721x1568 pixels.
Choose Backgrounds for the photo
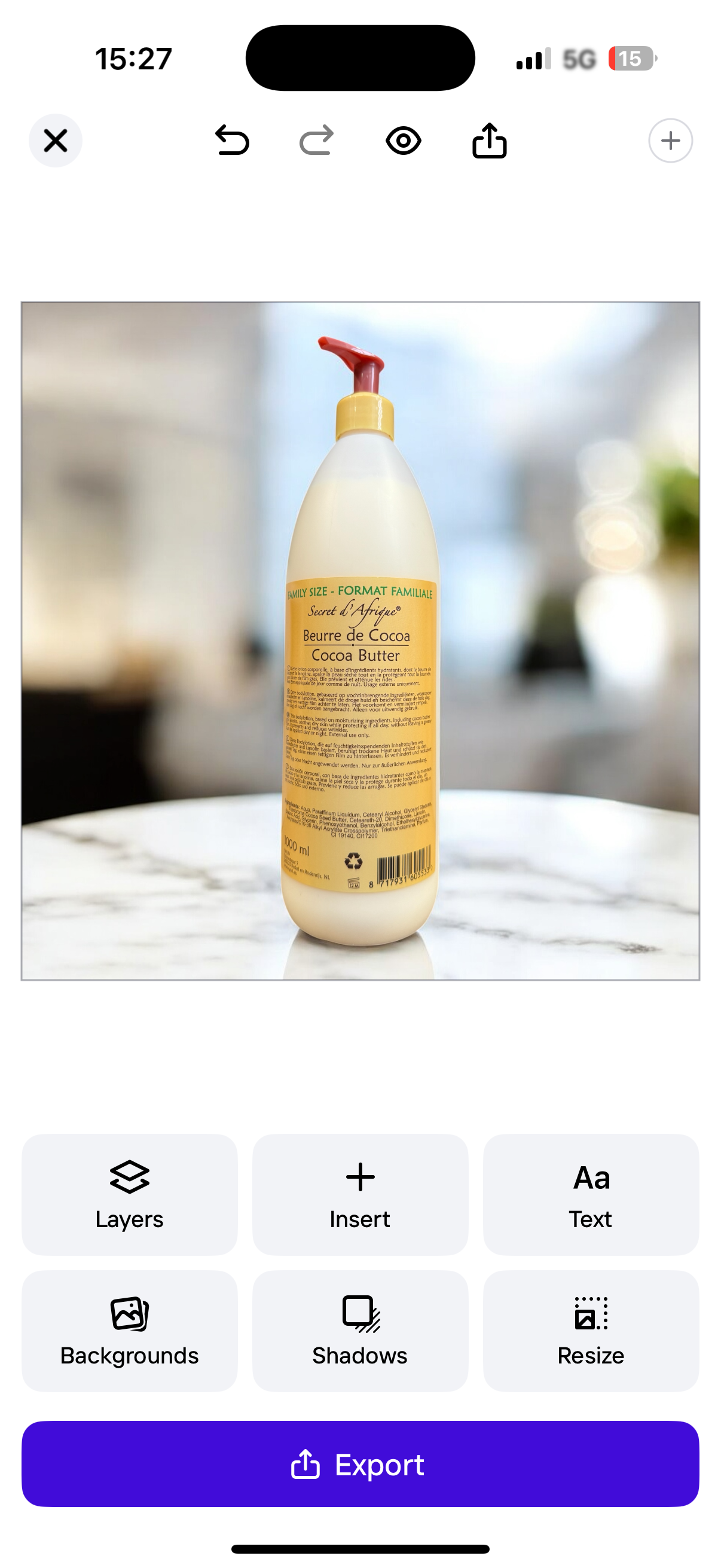[130, 1330]
